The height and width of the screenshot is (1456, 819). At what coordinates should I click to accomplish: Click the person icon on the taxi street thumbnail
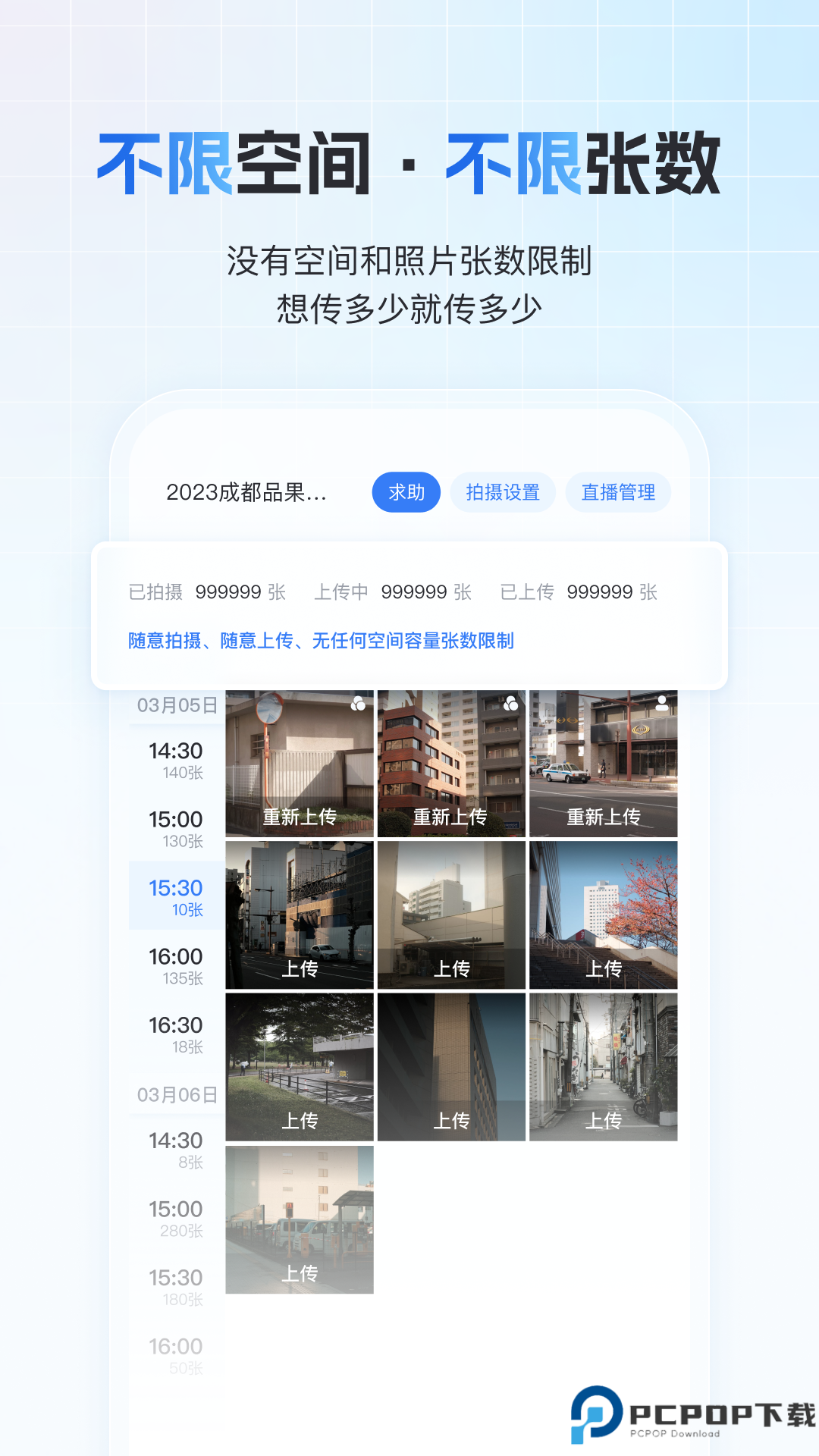(662, 702)
